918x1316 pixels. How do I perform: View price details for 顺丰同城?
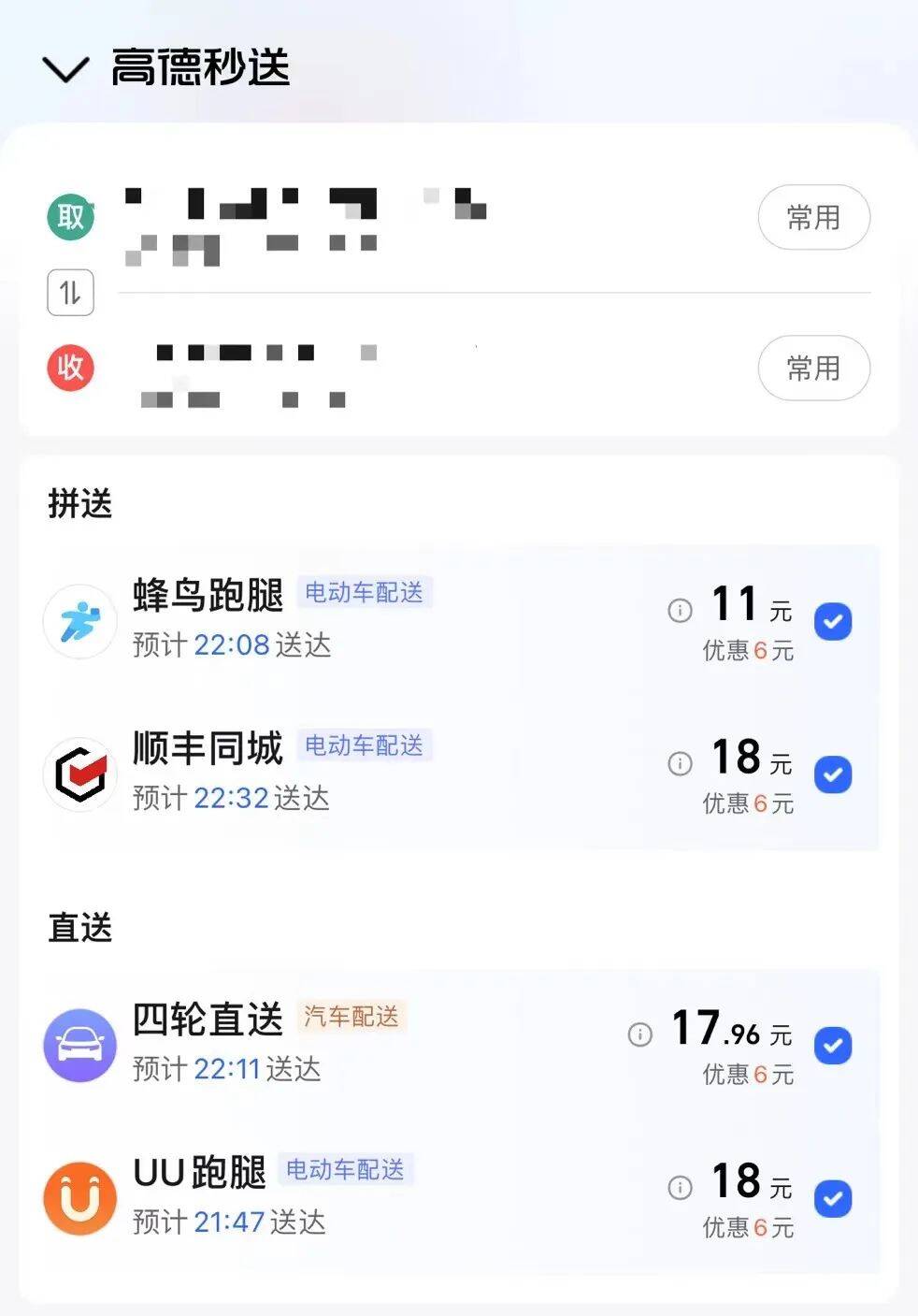(x=680, y=764)
